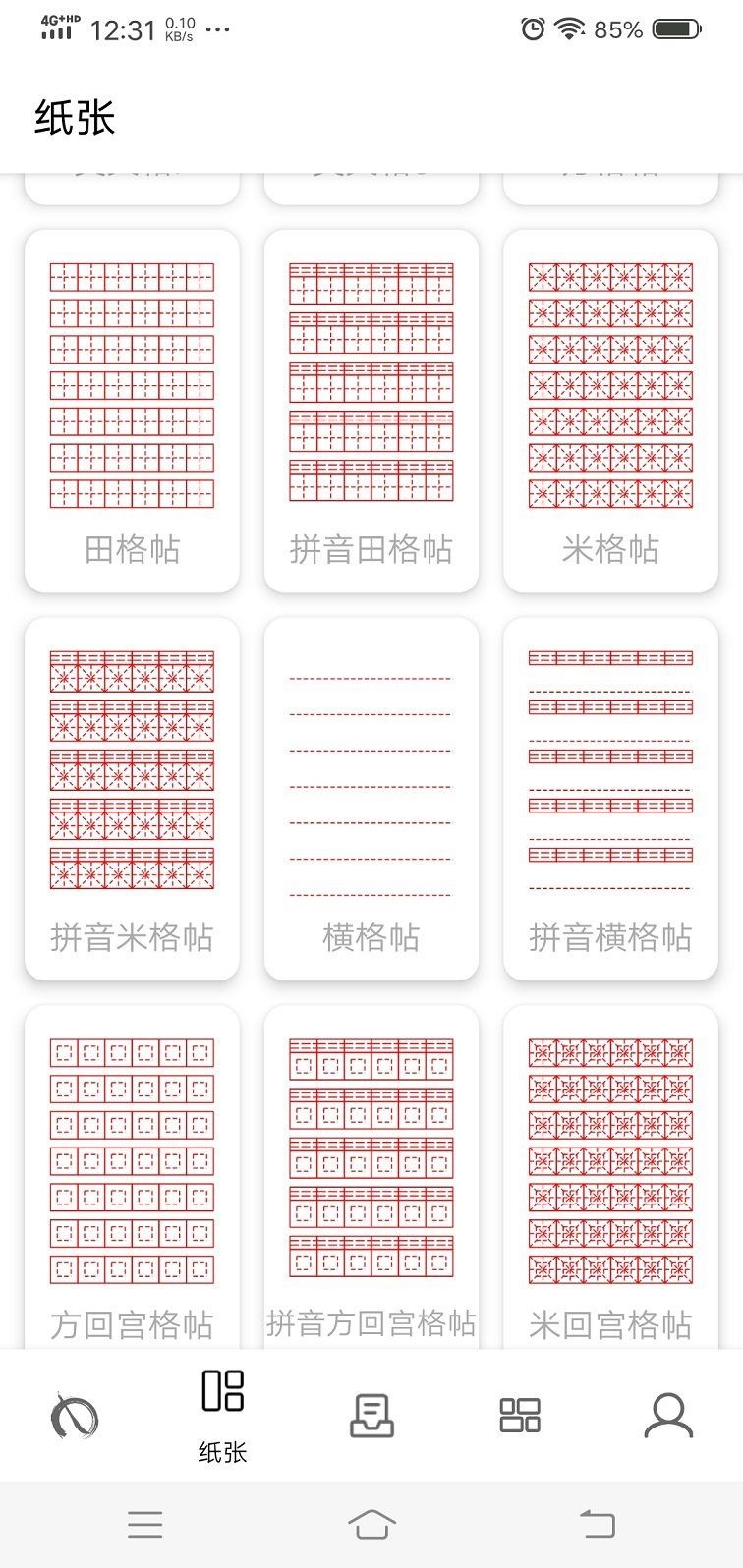Select the 拼音田格帖 paper card
Viewport: 743px width, 1568px height.
coord(371,411)
